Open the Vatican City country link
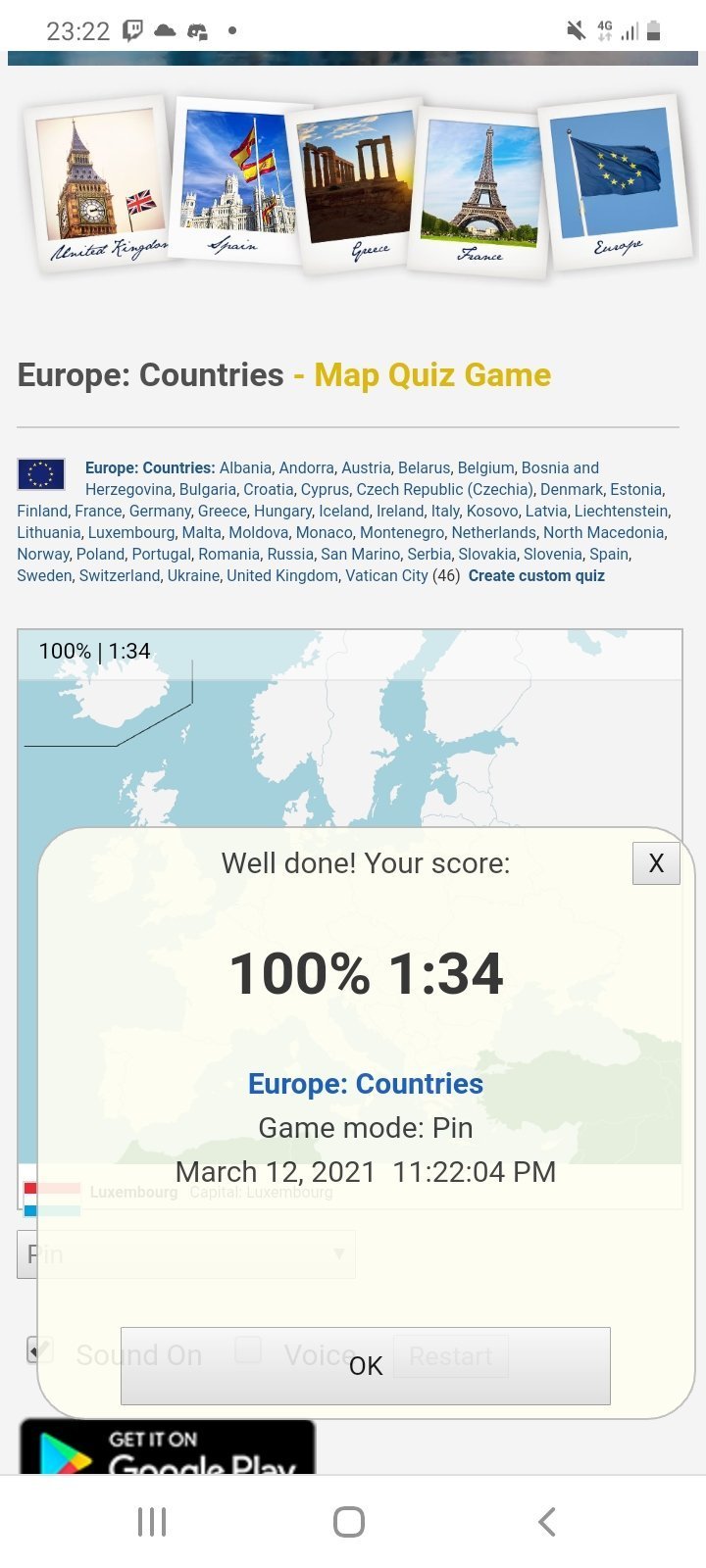 pyautogui.click(x=385, y=576)
